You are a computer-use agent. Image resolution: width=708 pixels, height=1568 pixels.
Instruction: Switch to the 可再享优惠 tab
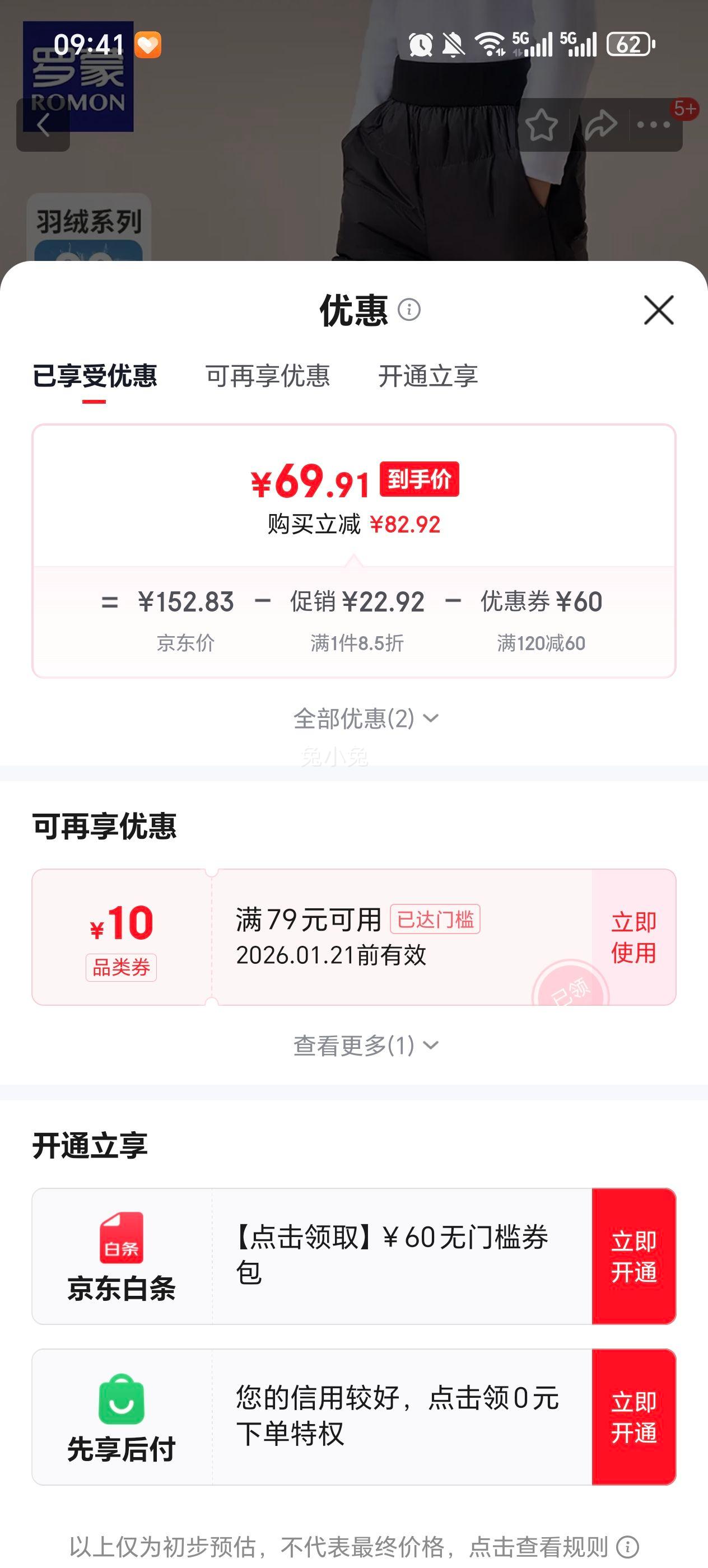point(268,377)
